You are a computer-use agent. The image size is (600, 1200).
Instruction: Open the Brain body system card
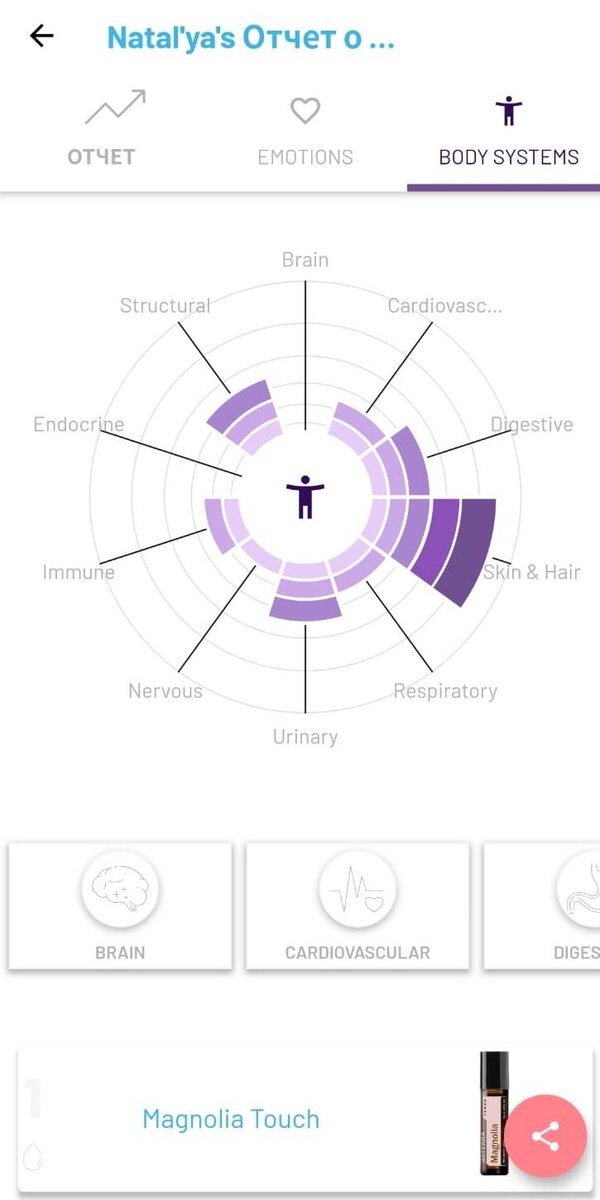coord(120,906)
